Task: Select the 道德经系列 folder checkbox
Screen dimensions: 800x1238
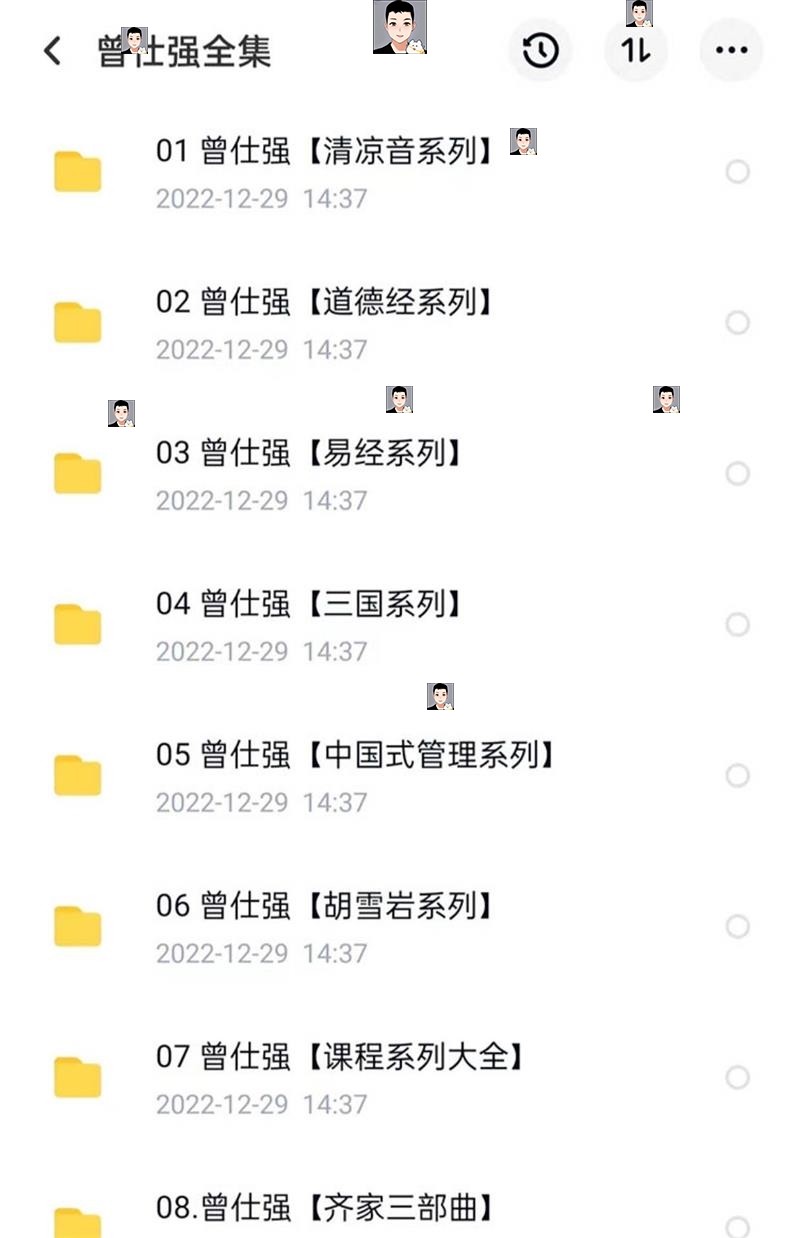Action: (x=737, y=323)
